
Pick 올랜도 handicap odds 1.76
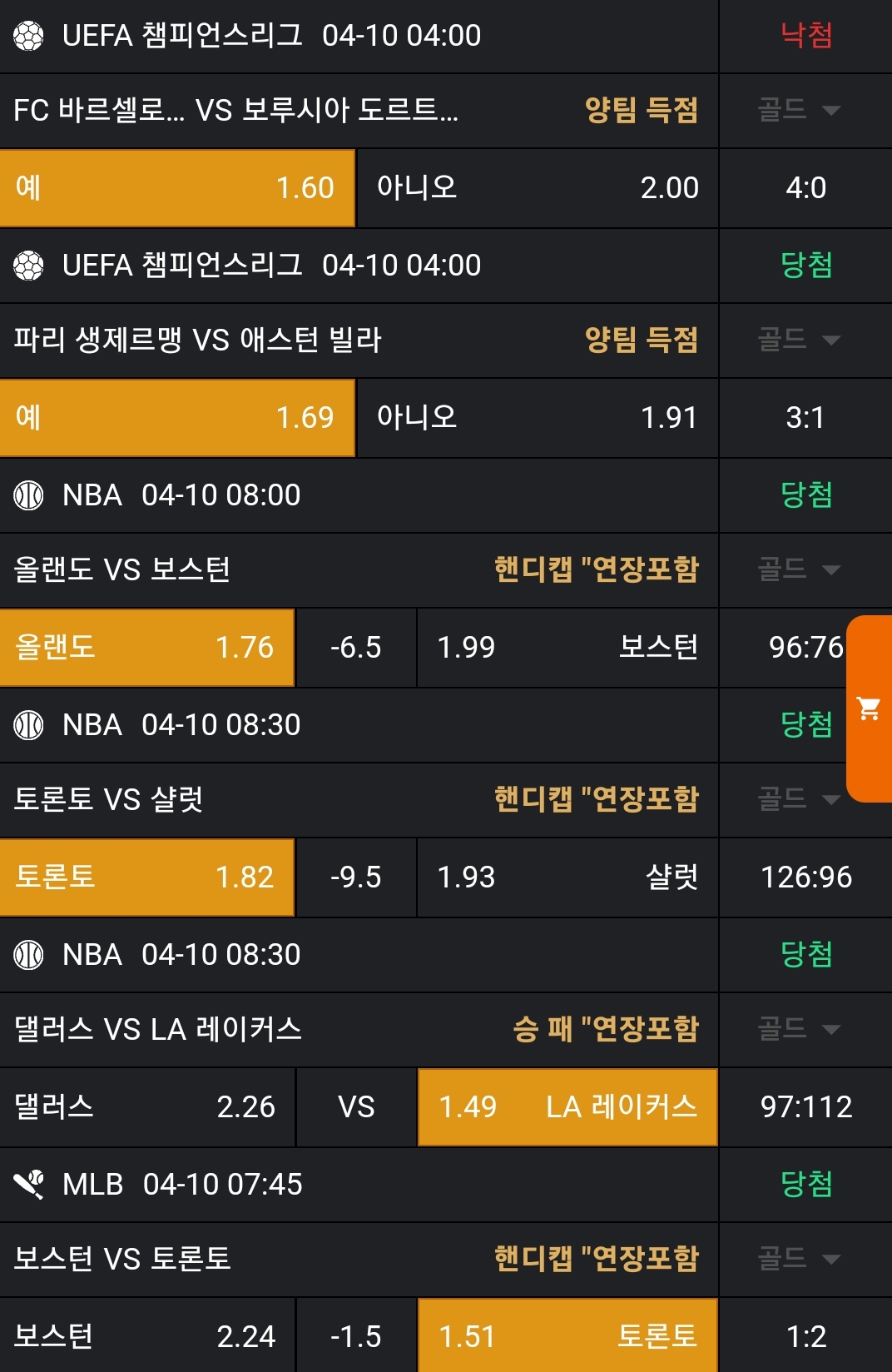[146, 648]
